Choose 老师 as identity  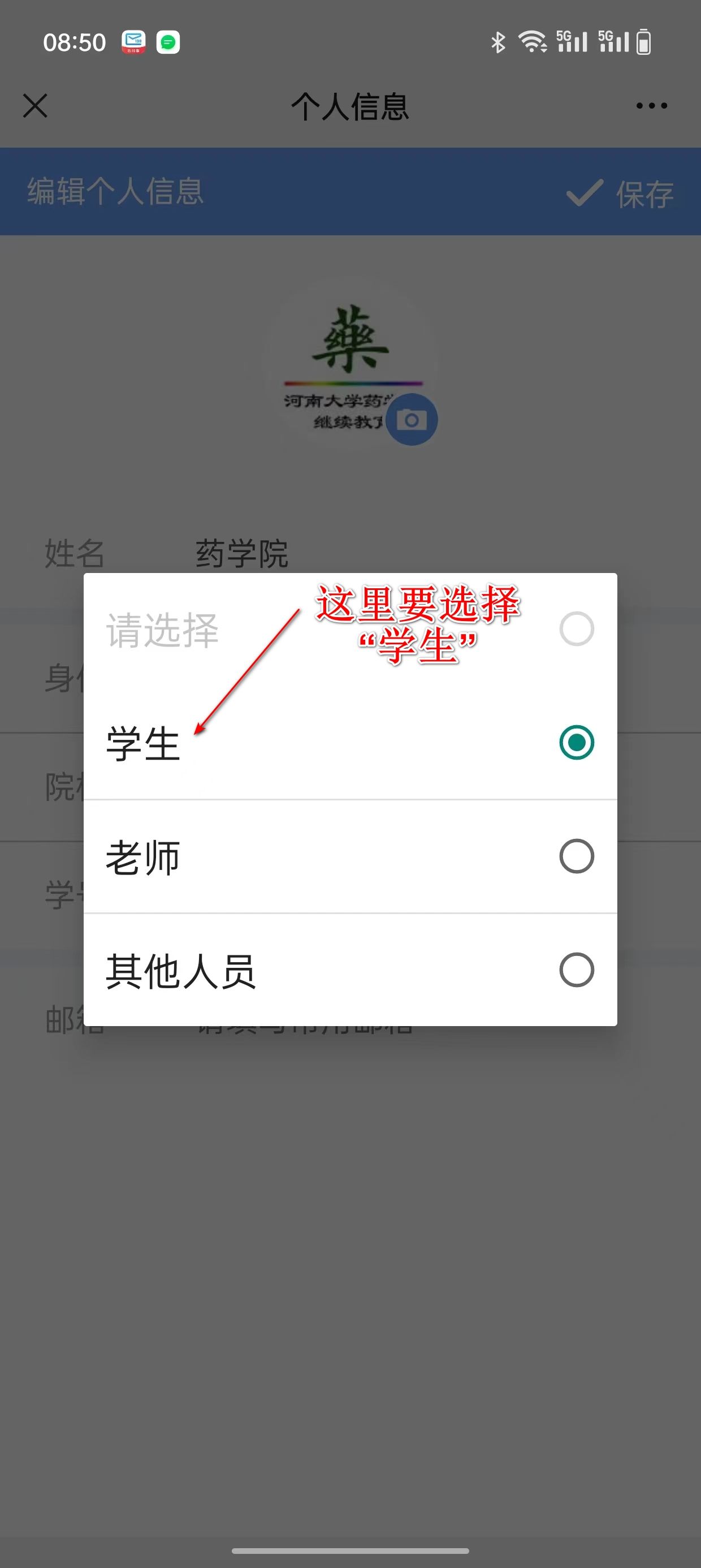350,856
